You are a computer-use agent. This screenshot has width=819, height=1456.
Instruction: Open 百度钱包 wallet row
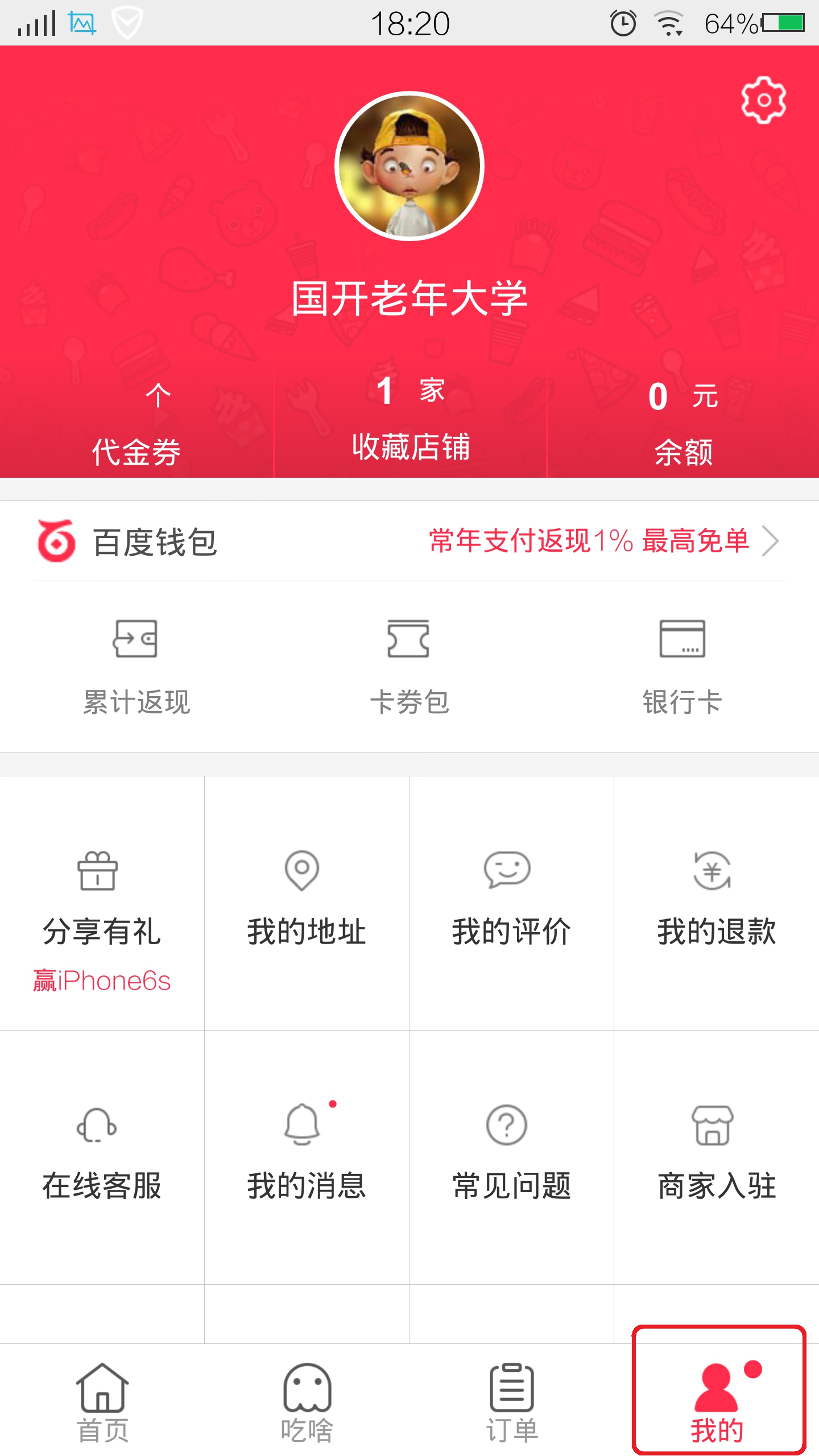(x=409, y=541)
